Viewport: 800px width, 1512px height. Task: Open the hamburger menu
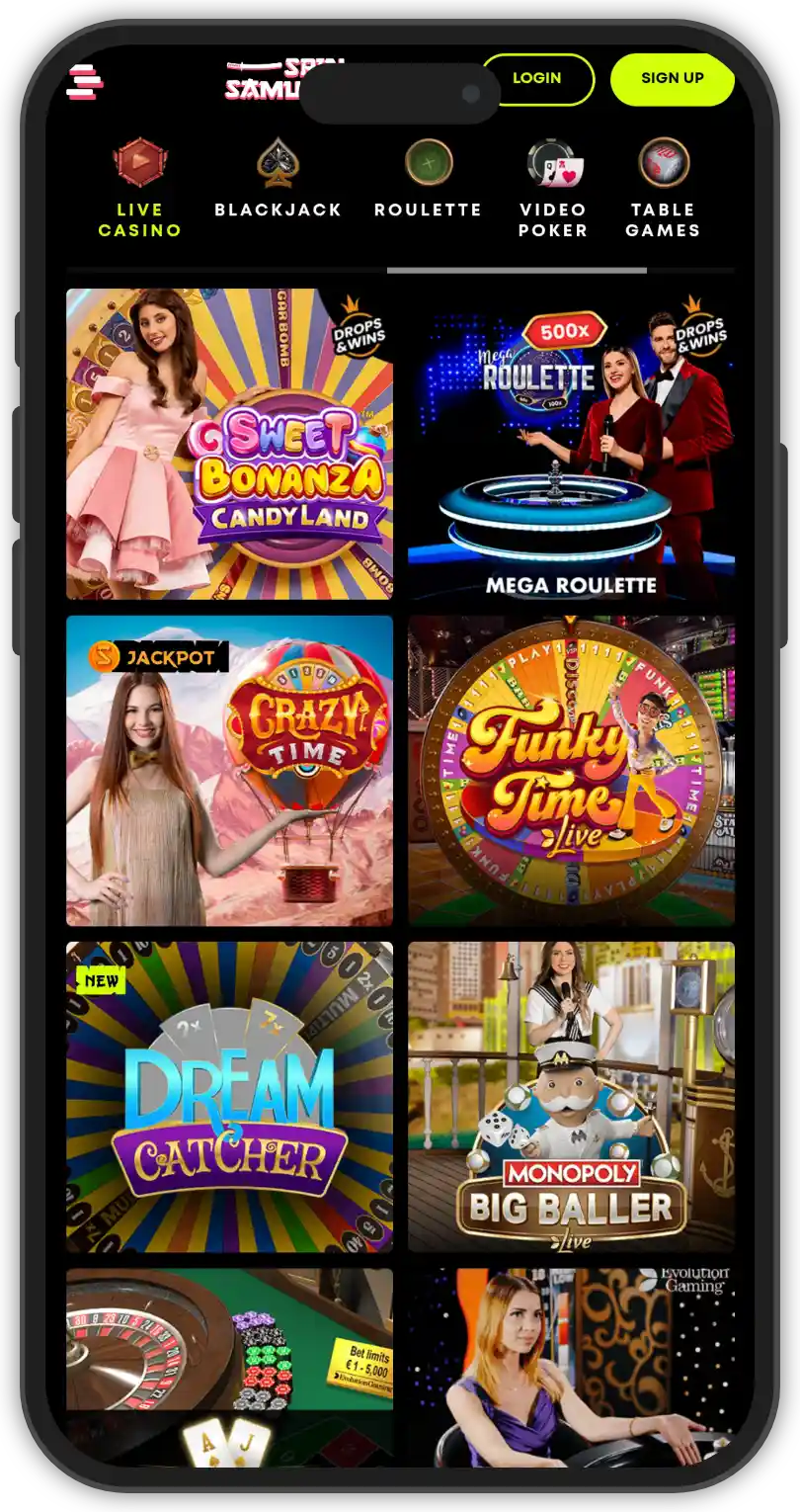[85, 82]
